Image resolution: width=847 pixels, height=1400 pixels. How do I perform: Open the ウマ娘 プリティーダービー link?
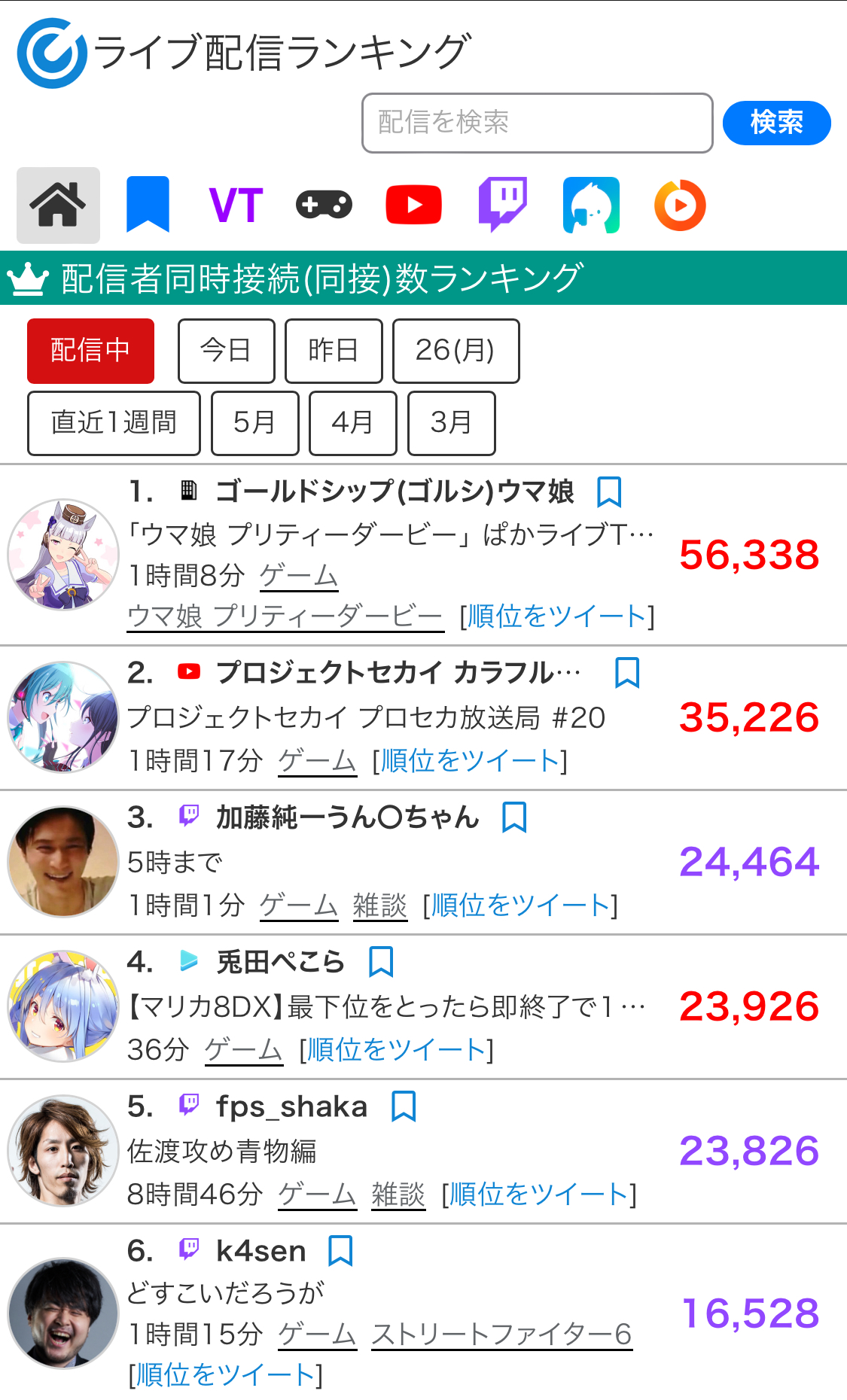point(285,616)
